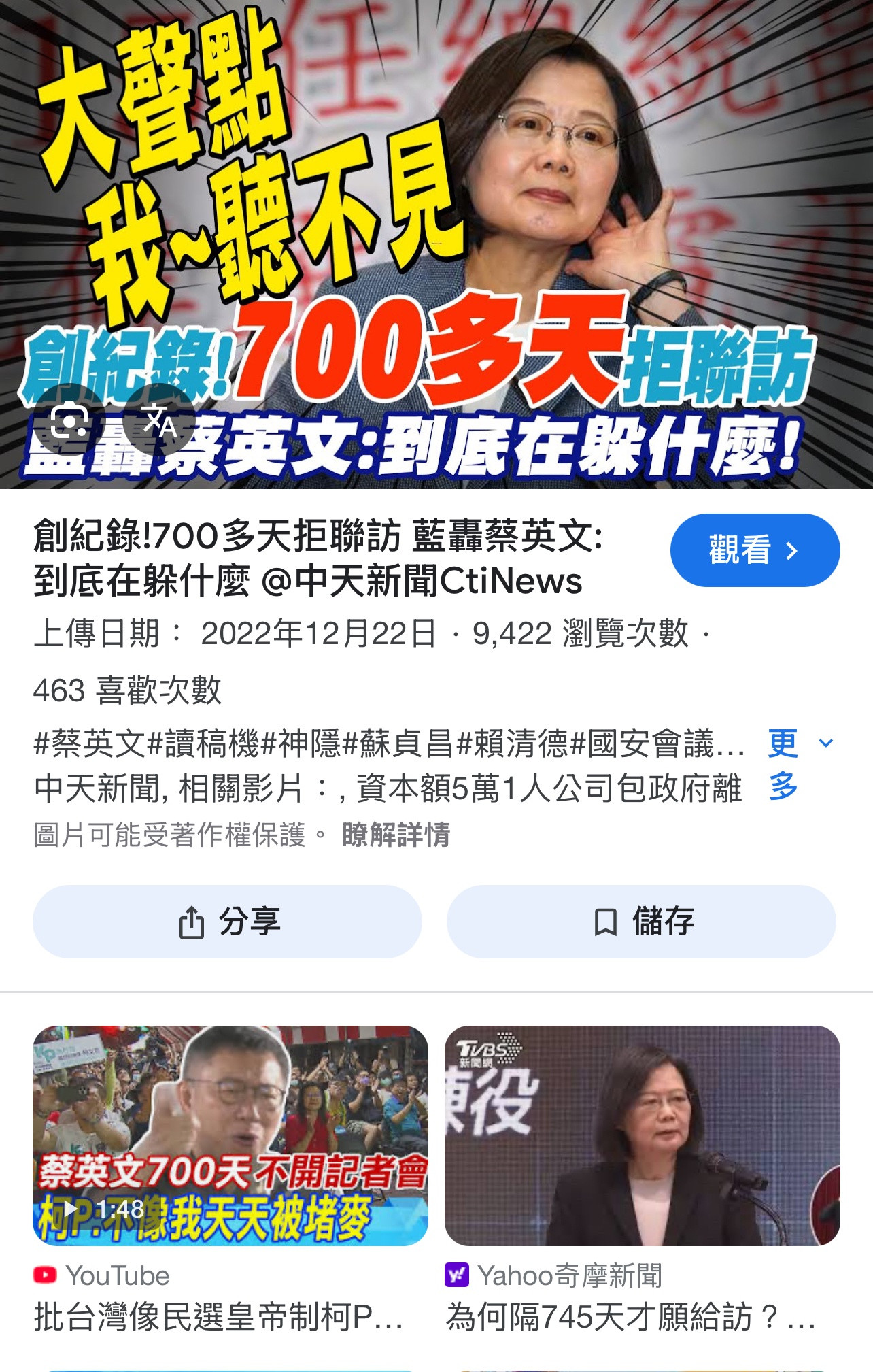
Task: Save this image with 儲存
Action: click(x=641, y=922)
